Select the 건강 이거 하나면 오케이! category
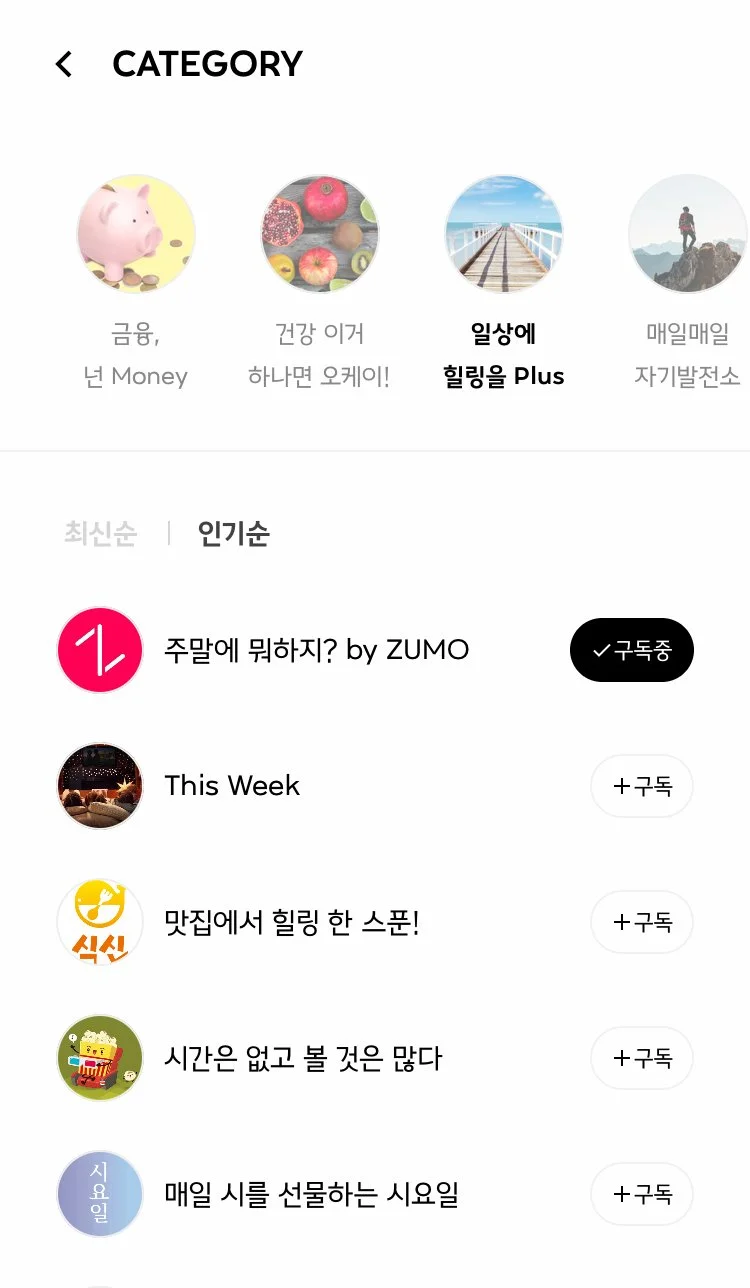750x1288 pixels. coord(319,234)
